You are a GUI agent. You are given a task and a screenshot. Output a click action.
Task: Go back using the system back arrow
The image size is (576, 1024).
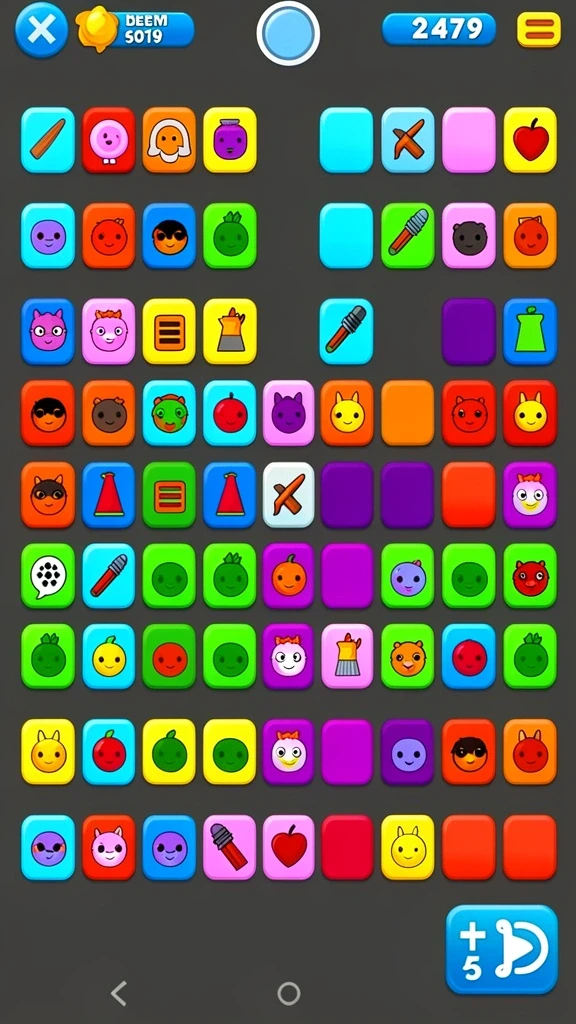[119, 993]
